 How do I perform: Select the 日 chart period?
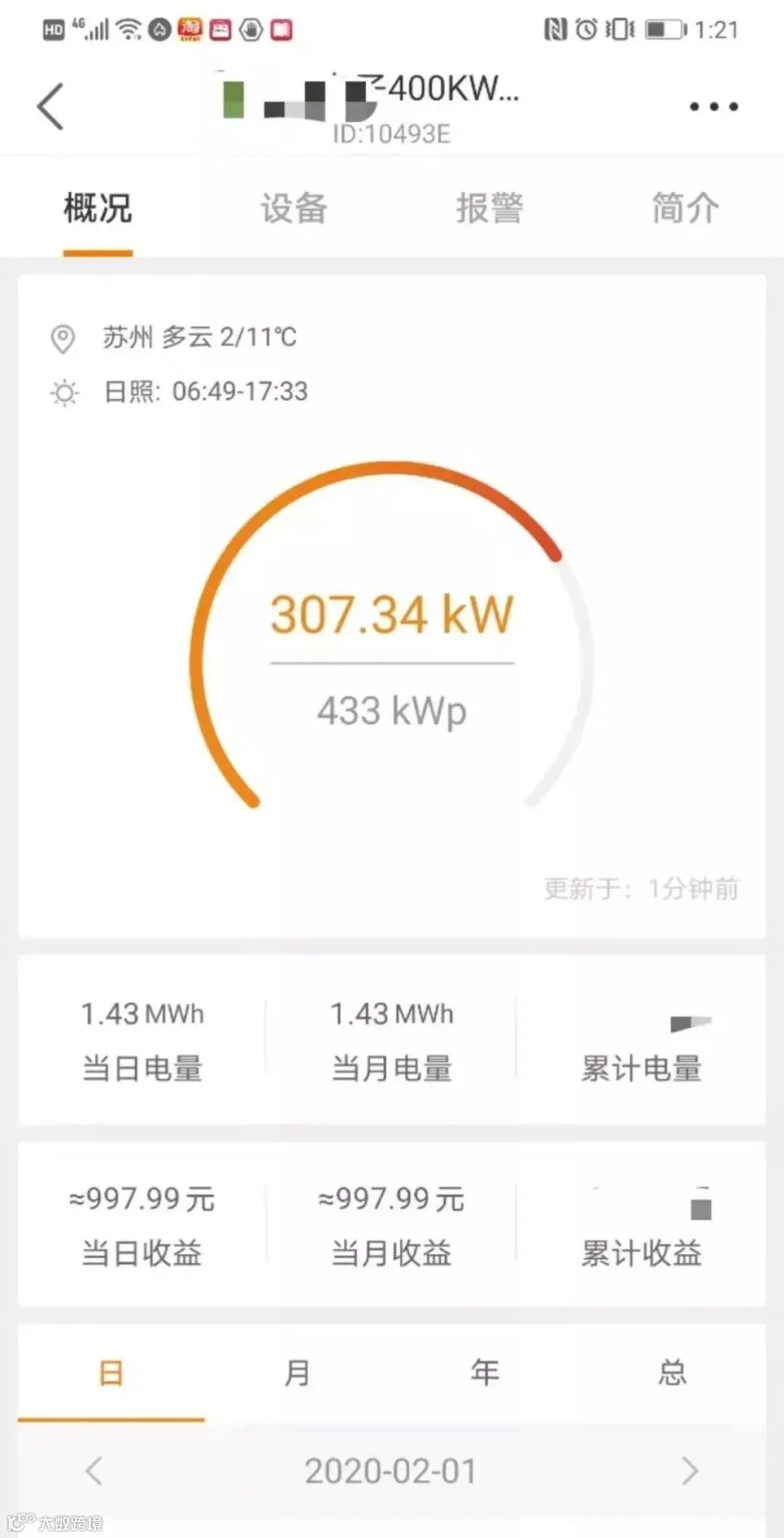click(x=112, y=1373)
